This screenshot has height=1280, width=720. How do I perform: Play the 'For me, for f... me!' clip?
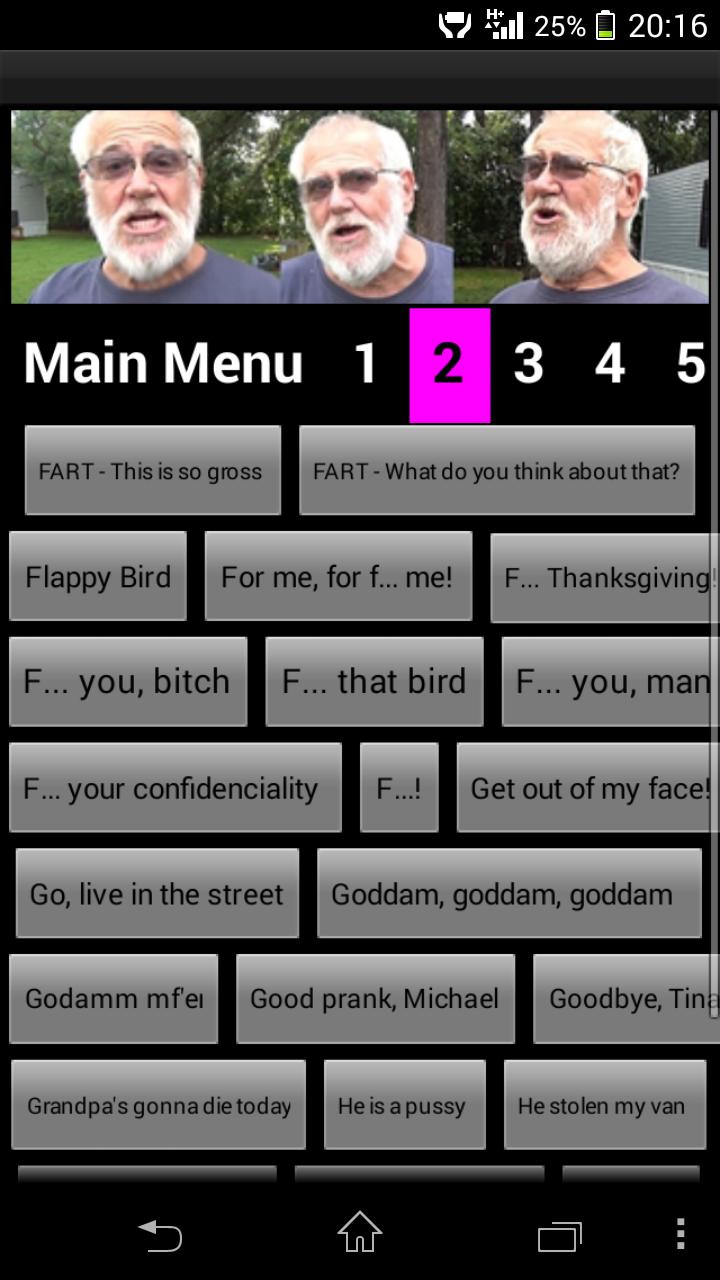click(338, 577)
